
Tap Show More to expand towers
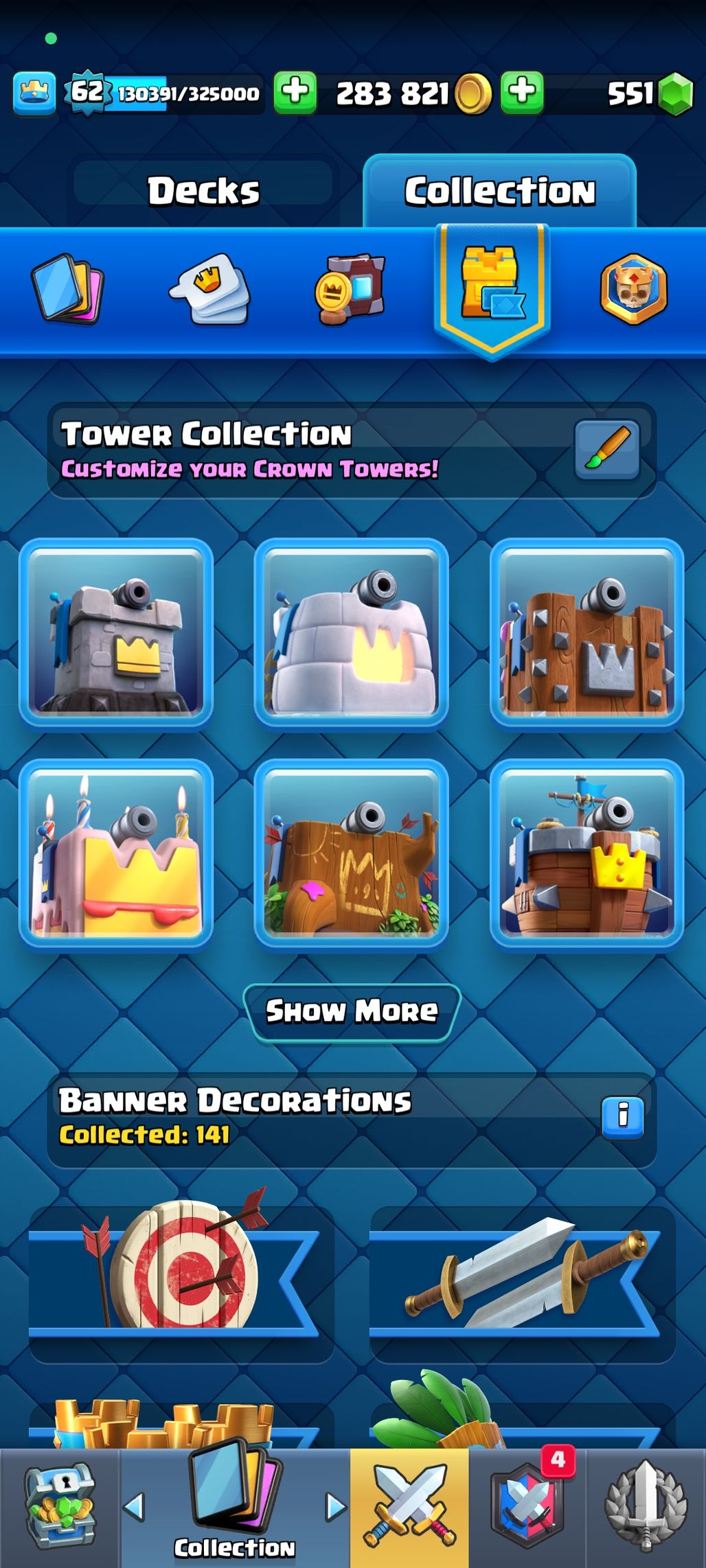(x=352, y=1011)
